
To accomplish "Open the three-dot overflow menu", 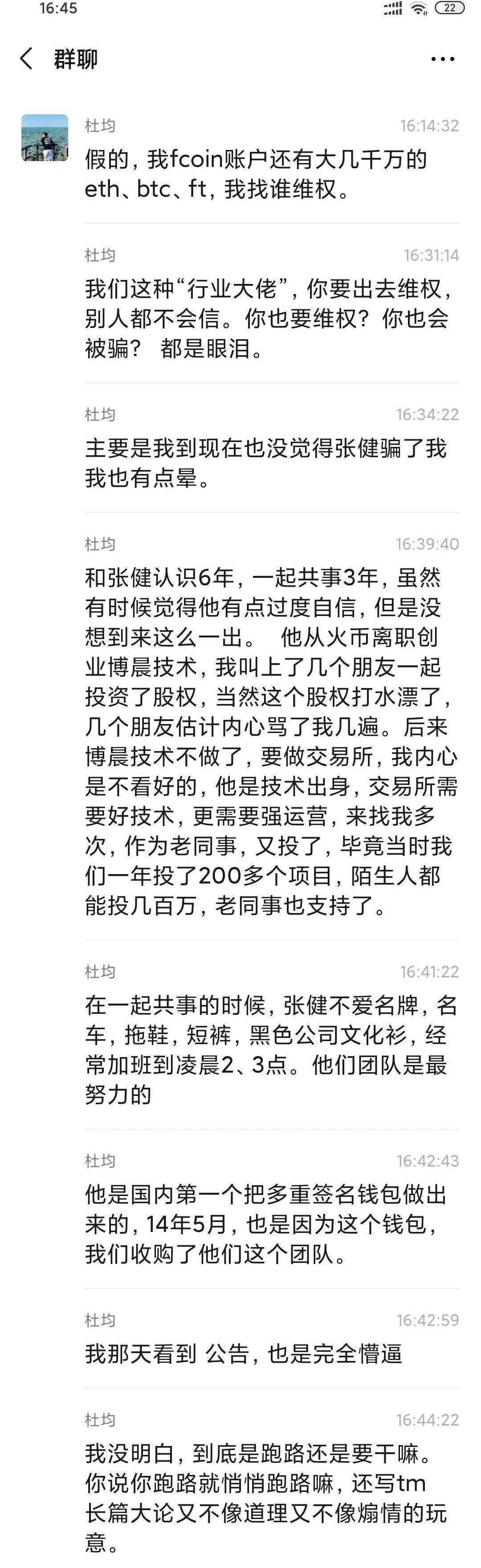I will tap(443, 59).
